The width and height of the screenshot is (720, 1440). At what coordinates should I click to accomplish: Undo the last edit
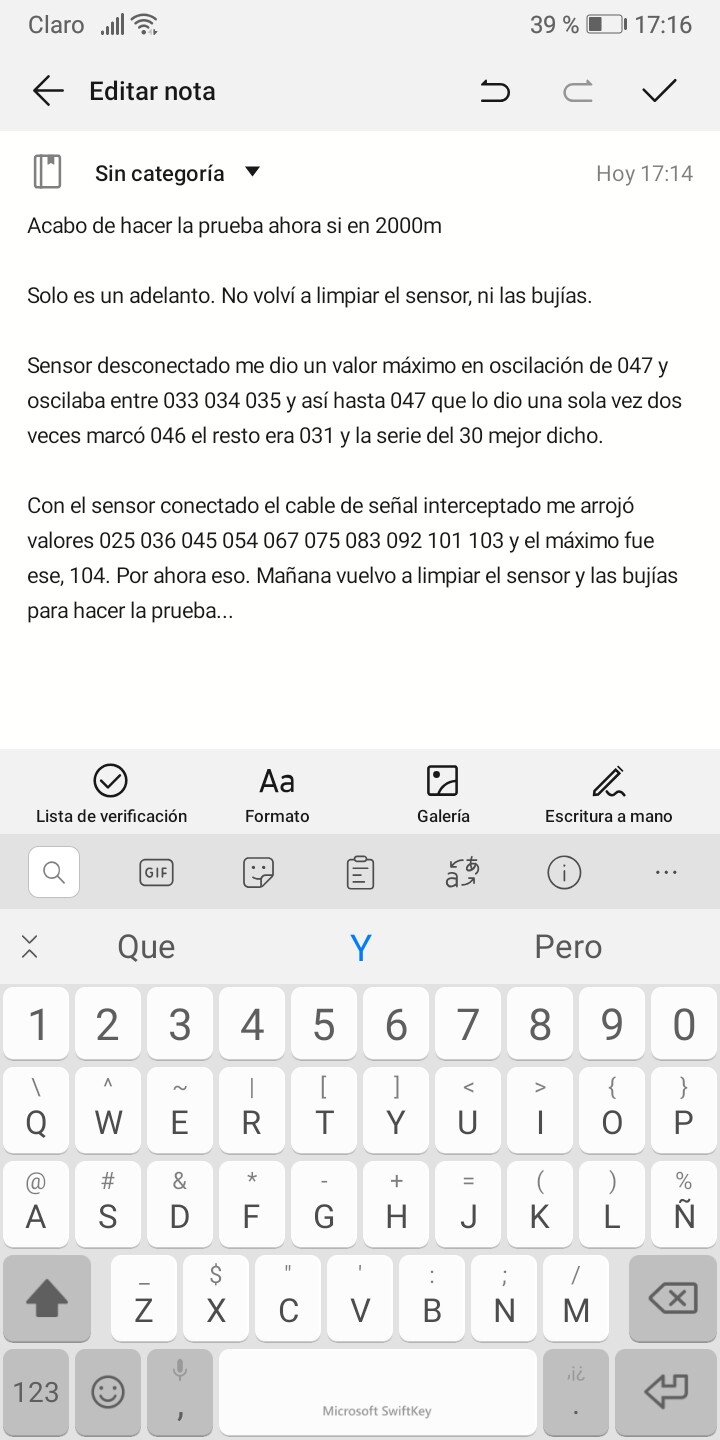click(494, 92)
